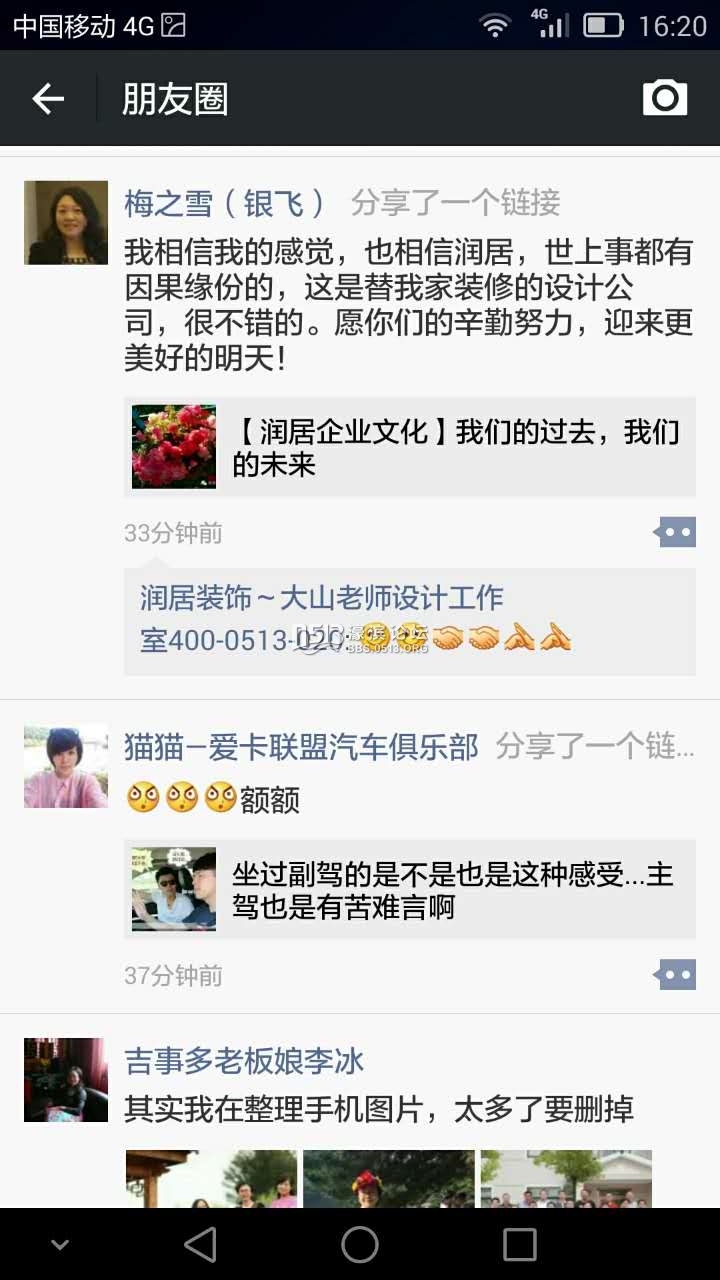Open the camera to post a moment
The image size is (720, 1280).
665,98
